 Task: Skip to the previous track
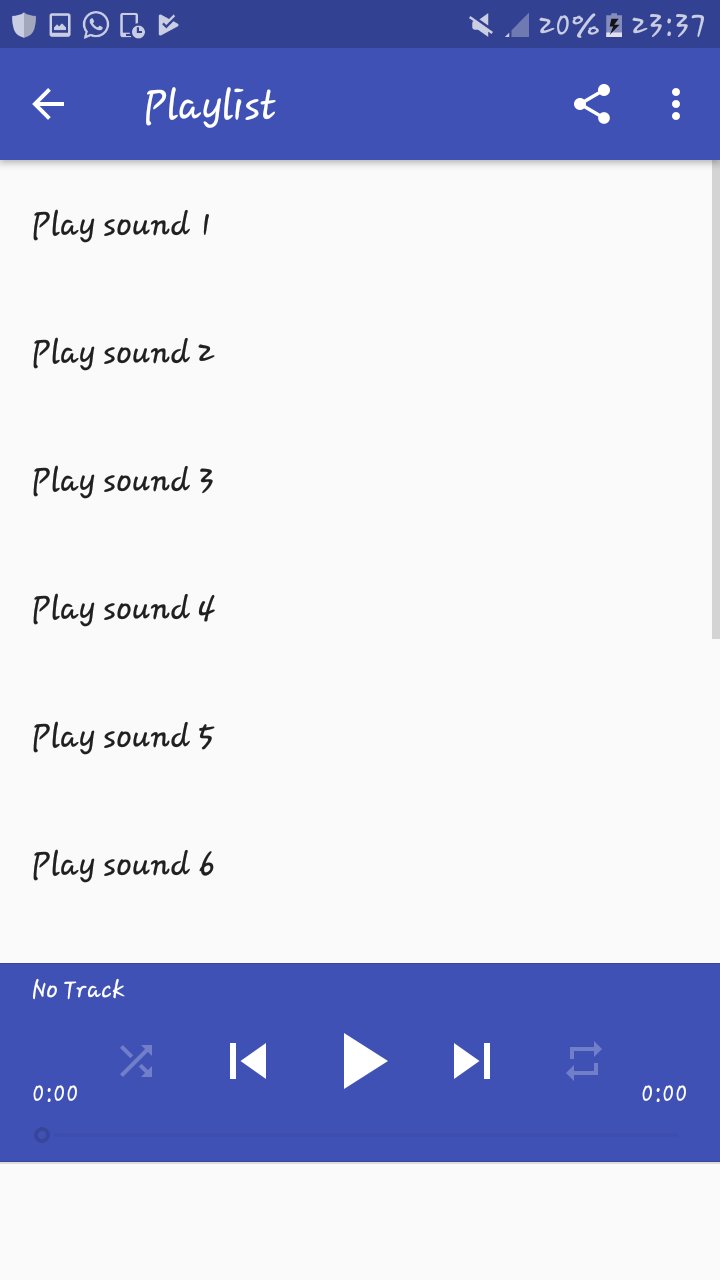point(248,1060)
